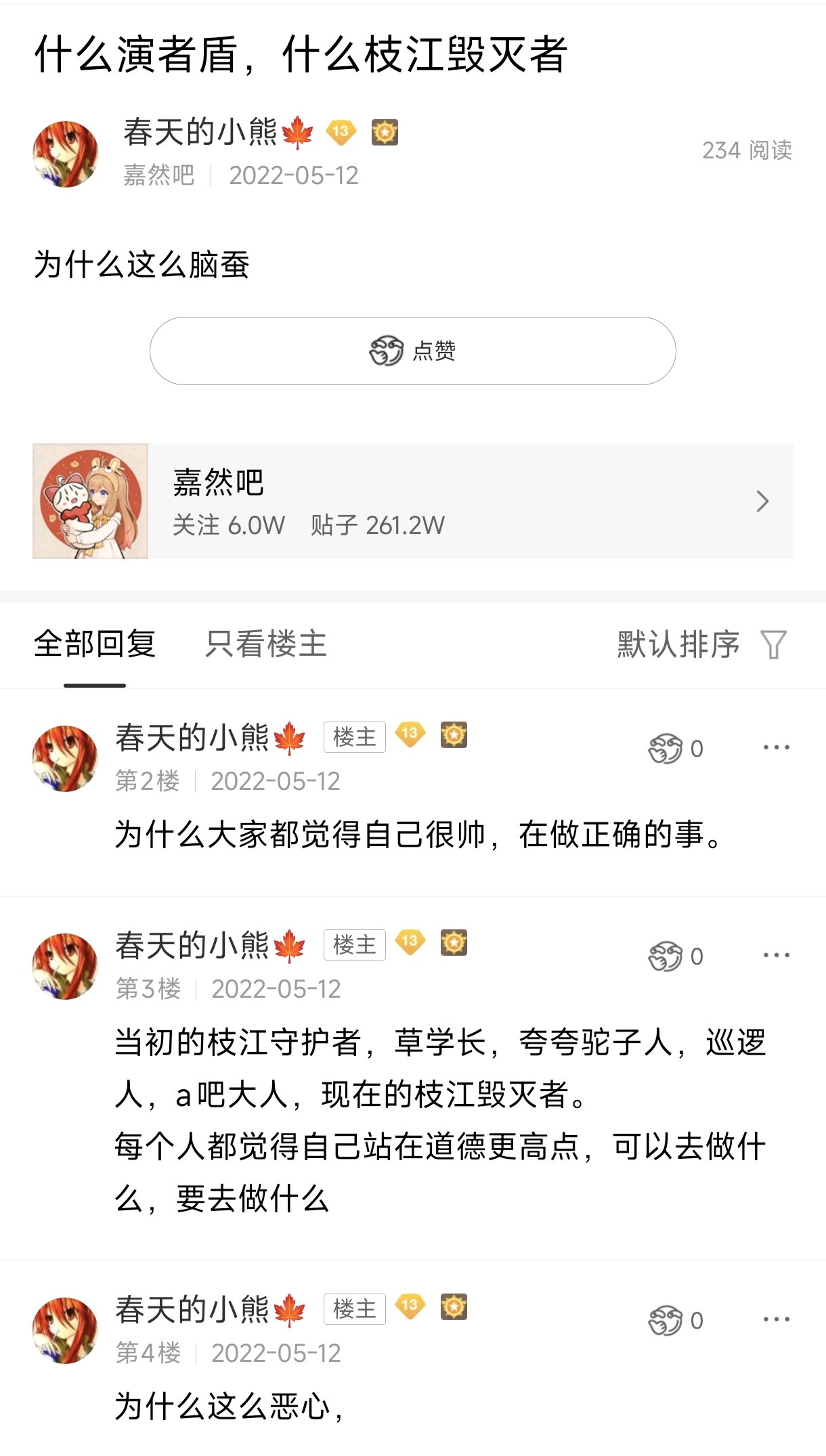This screenshot has width=826, height=1456.
Task: Open the more options on the 第3楼 reply
Action: pos(776,955)
